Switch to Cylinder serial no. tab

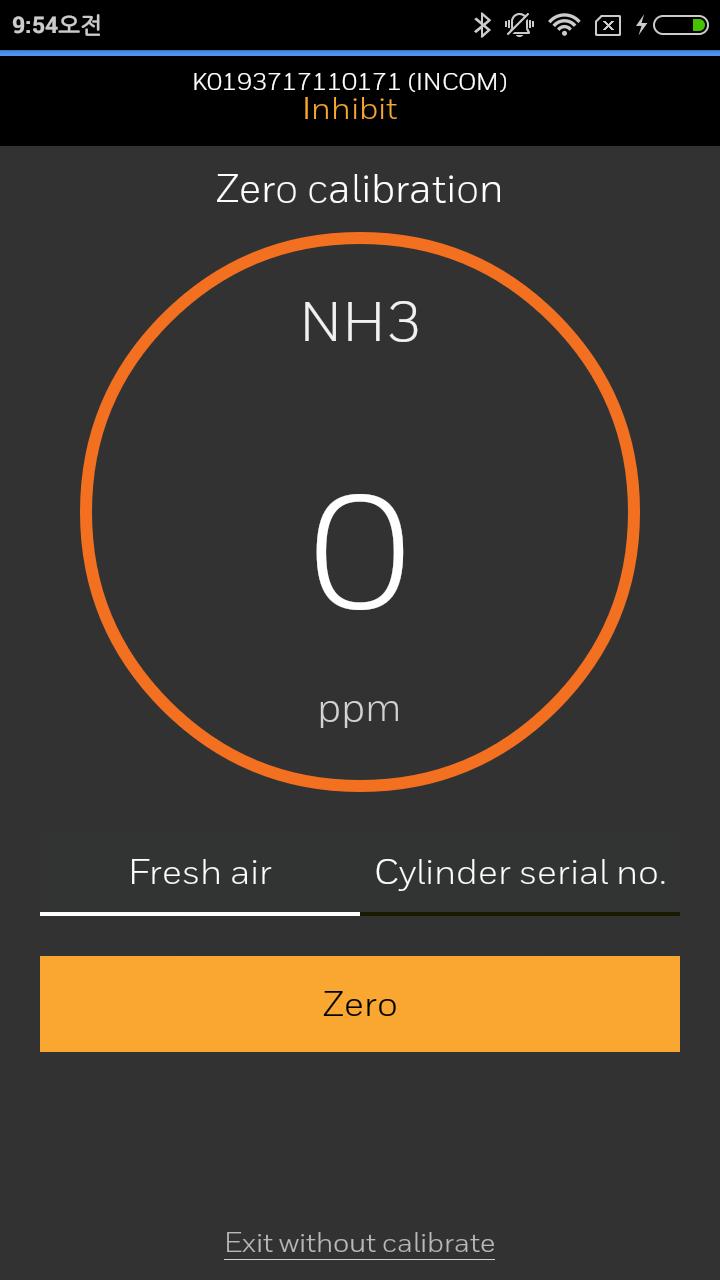pyautogui.click(x=520, y=873)
